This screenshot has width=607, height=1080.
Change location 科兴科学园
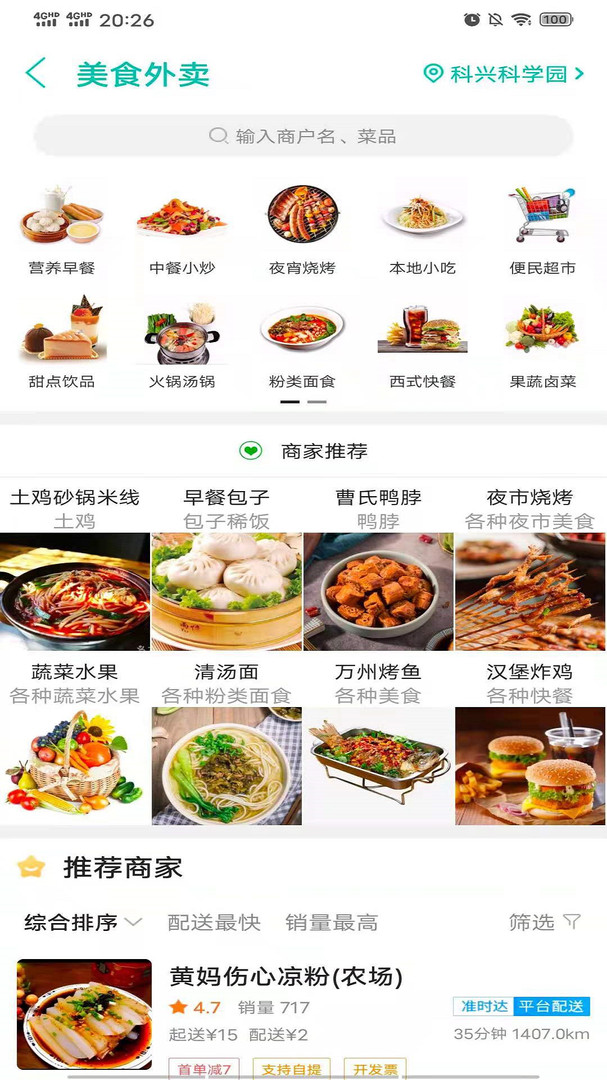tap(504, 74)
